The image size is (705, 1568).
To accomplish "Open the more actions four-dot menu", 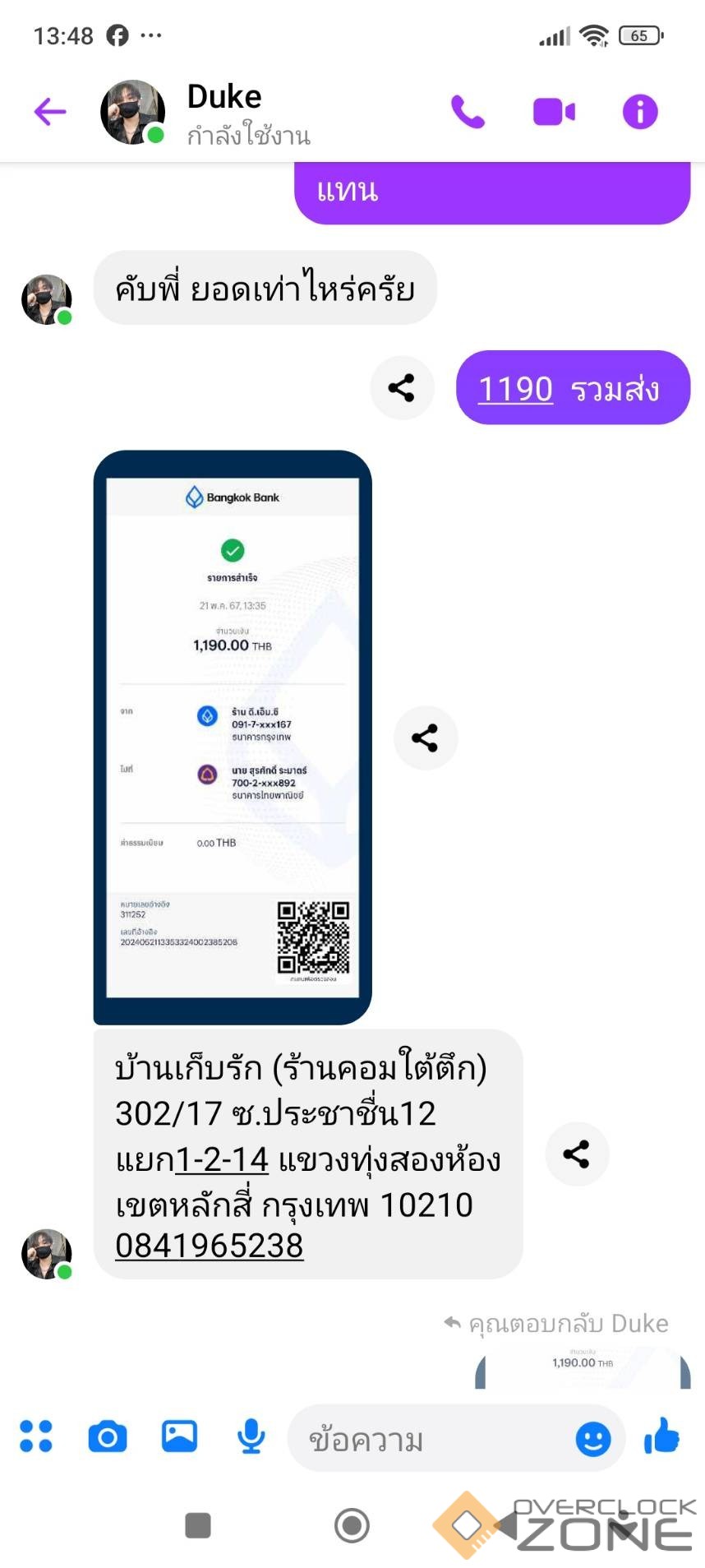I will coord(36,1436).
